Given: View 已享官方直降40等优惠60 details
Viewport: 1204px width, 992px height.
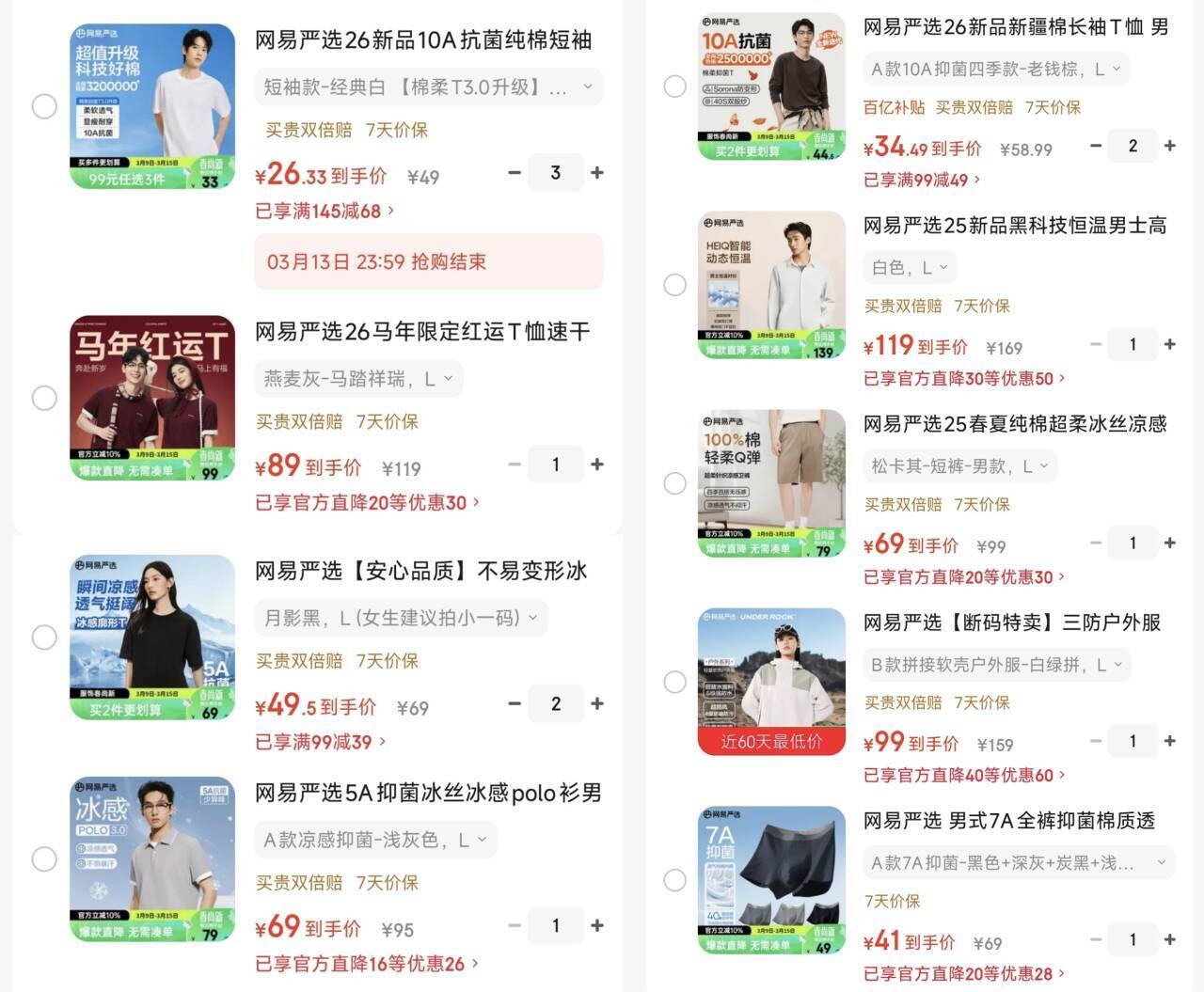Looking at the screenshot, I should coord(964,775).
